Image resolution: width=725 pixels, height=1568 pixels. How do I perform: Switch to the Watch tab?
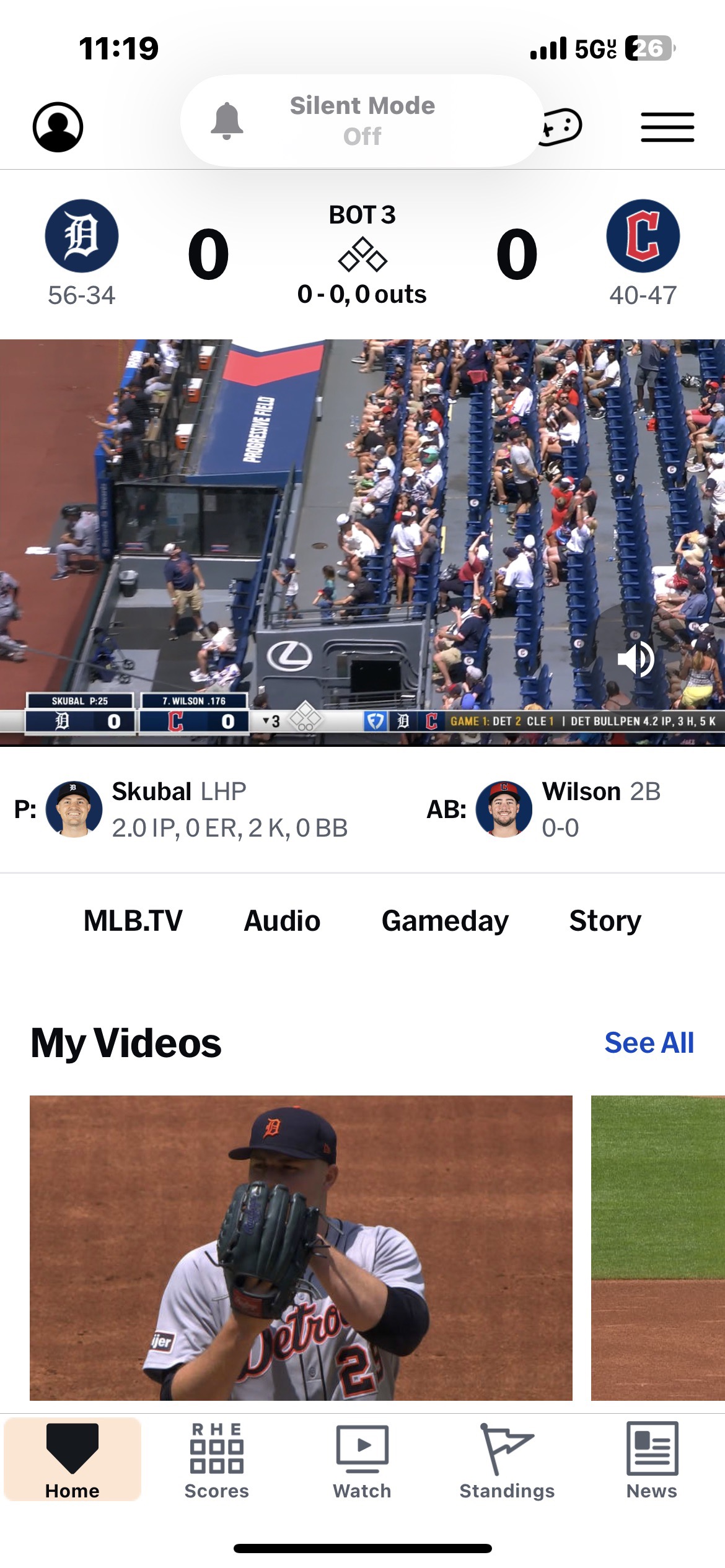click(x=362, y=1460)
